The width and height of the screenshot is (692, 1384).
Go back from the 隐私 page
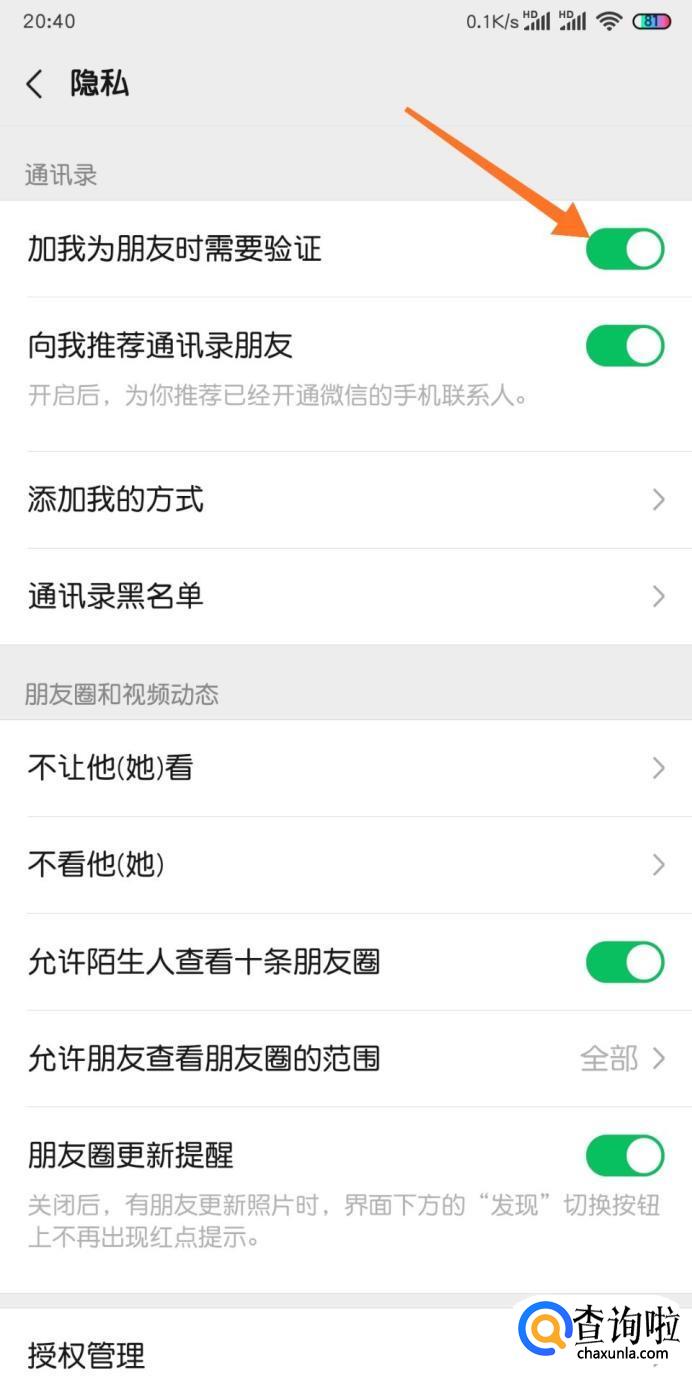(36, 84)
